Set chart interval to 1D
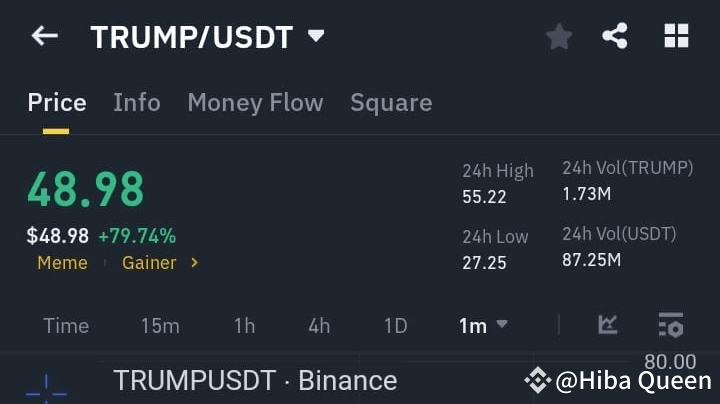This screenshot has height=404, width=720. click(x=395, y=326)
